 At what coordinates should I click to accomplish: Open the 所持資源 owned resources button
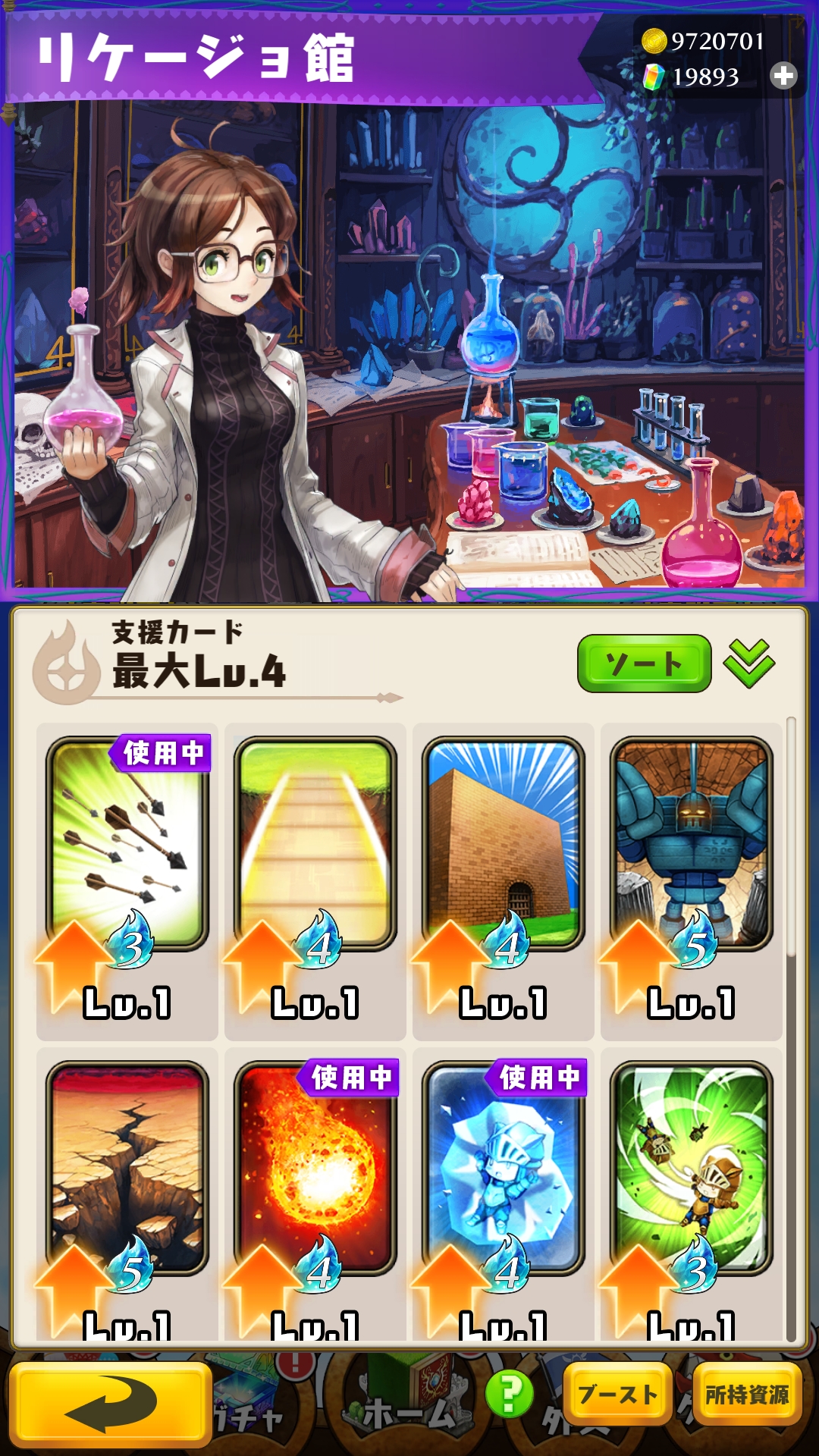[x=747, y=1394]
